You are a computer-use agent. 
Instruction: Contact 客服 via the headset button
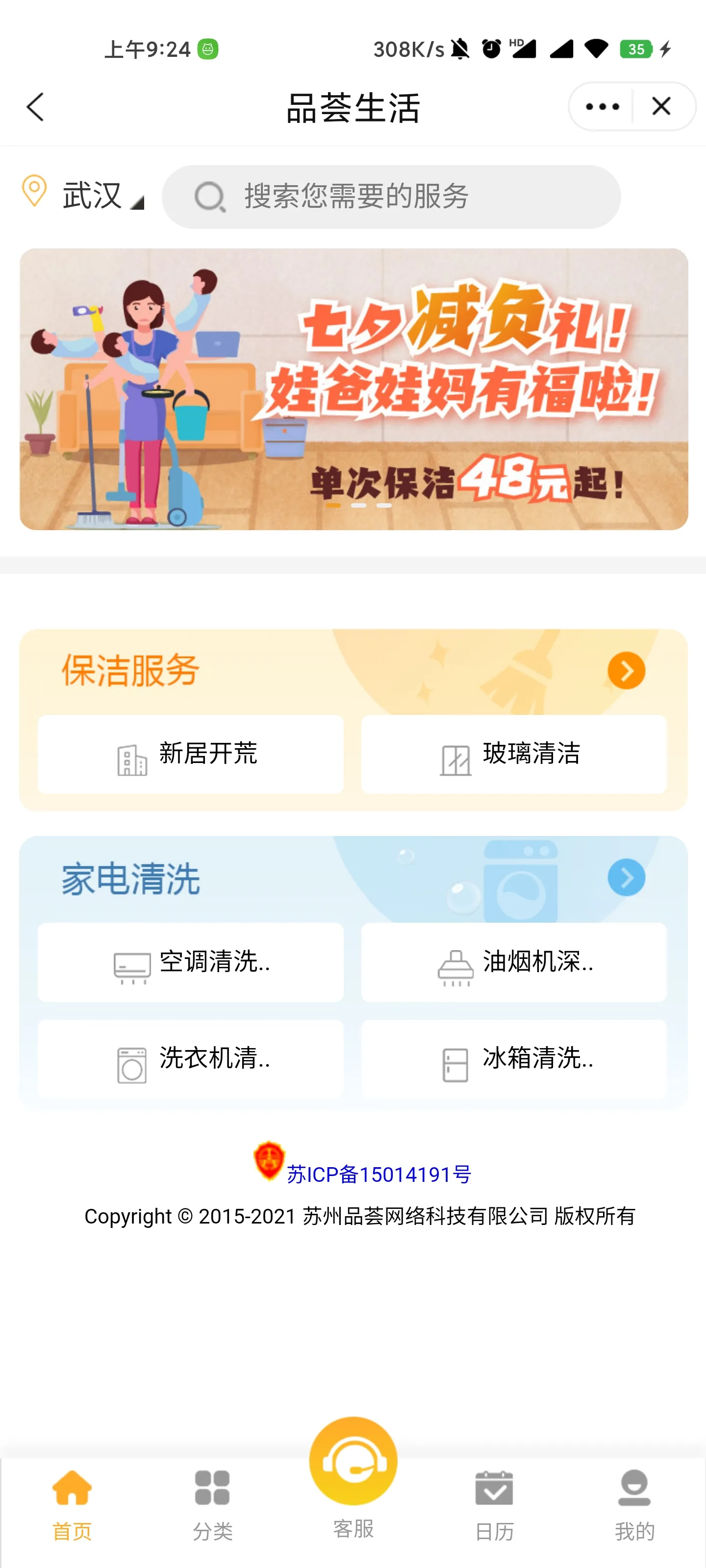tap(353, 1467)
